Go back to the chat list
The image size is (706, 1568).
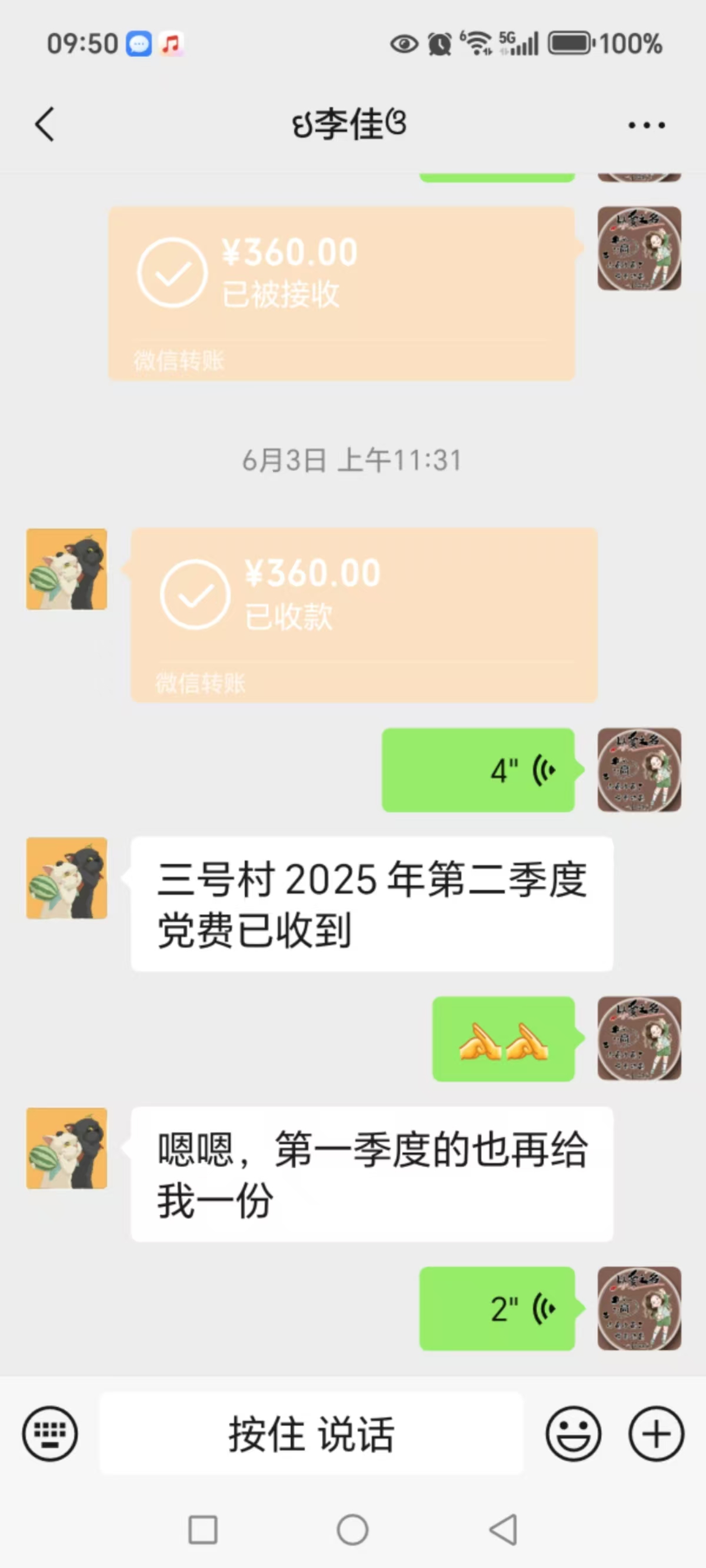coord(45,124)
